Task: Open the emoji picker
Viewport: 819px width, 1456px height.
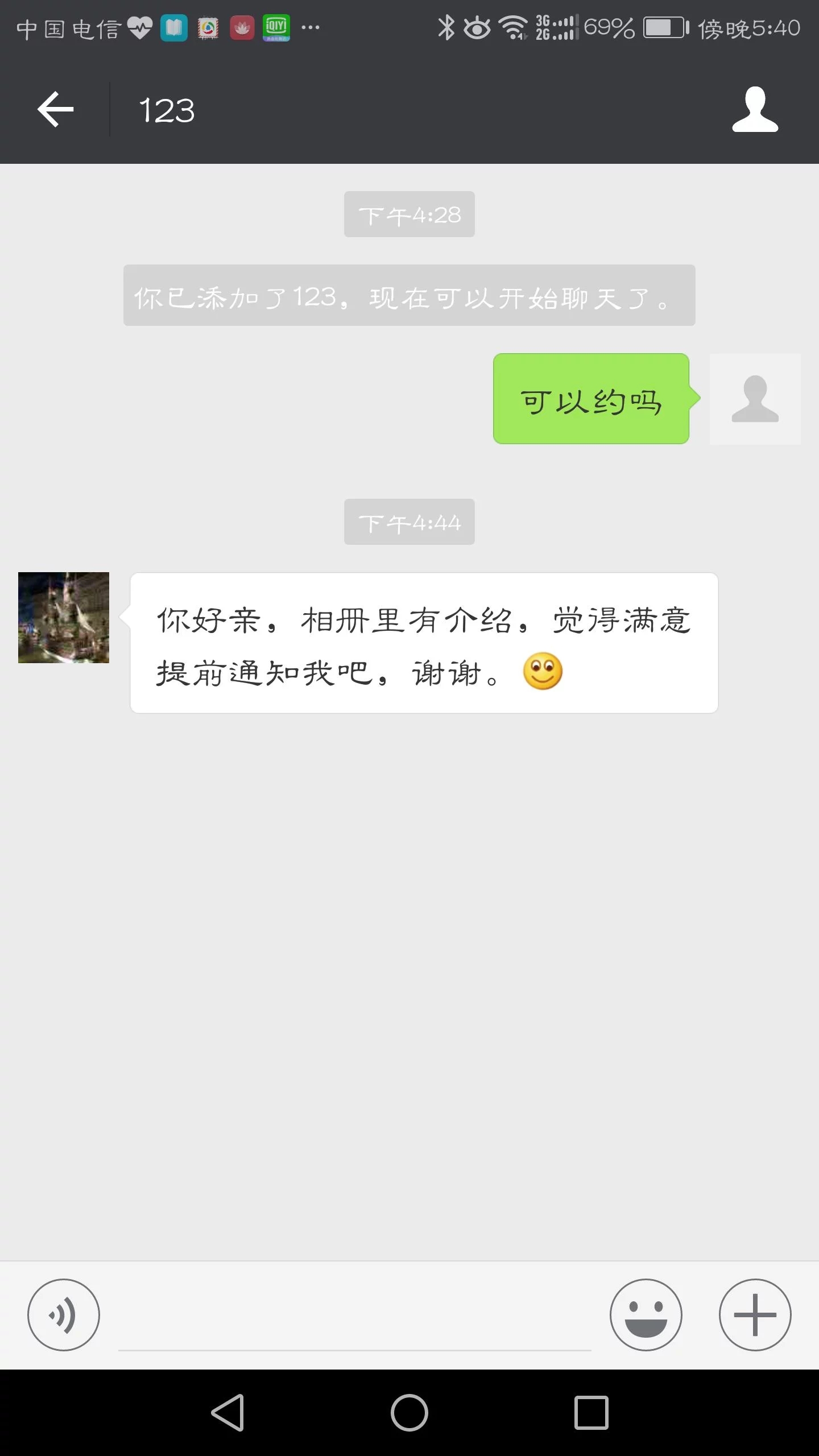Action: [x=646, y=1314]
